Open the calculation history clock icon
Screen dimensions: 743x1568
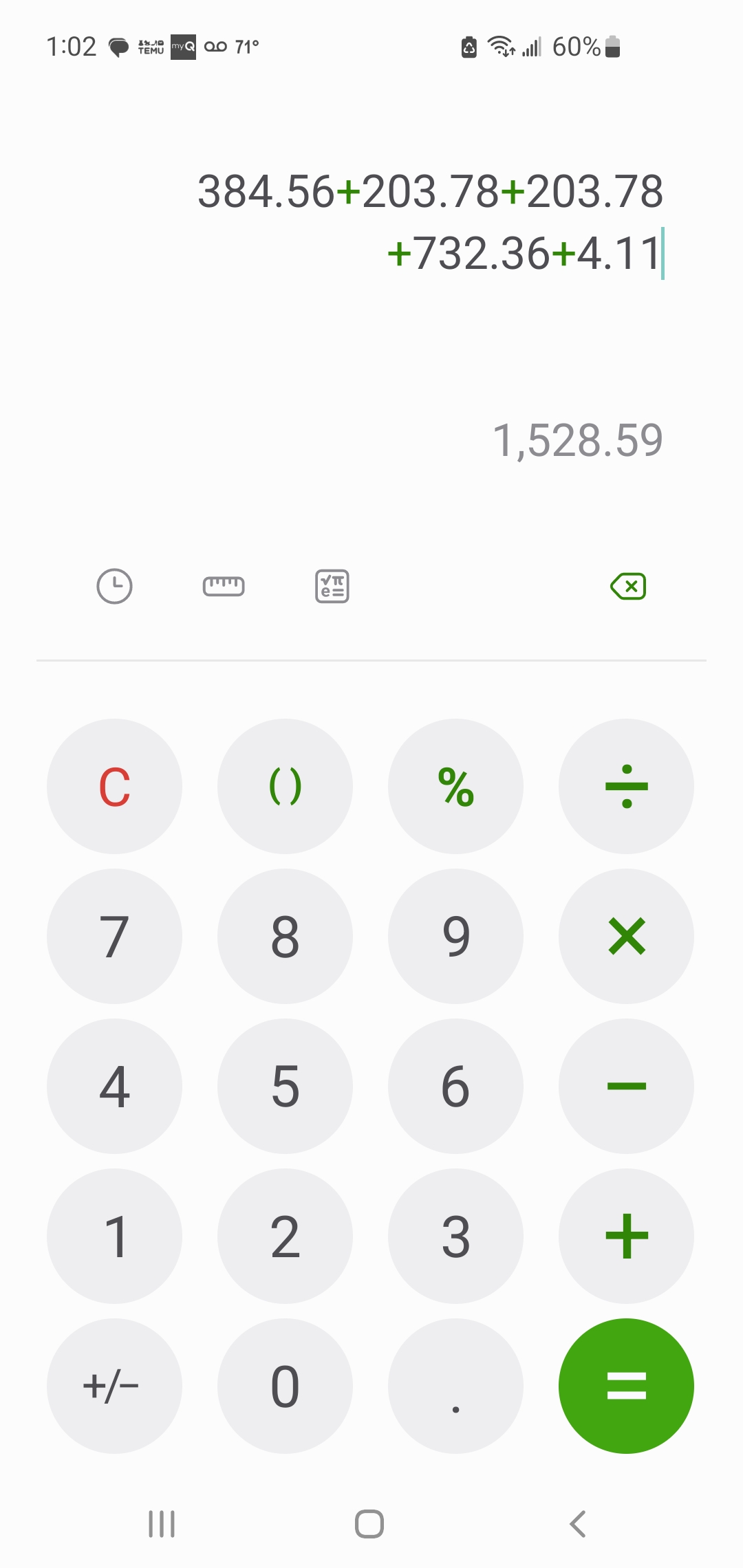(114, 587)
